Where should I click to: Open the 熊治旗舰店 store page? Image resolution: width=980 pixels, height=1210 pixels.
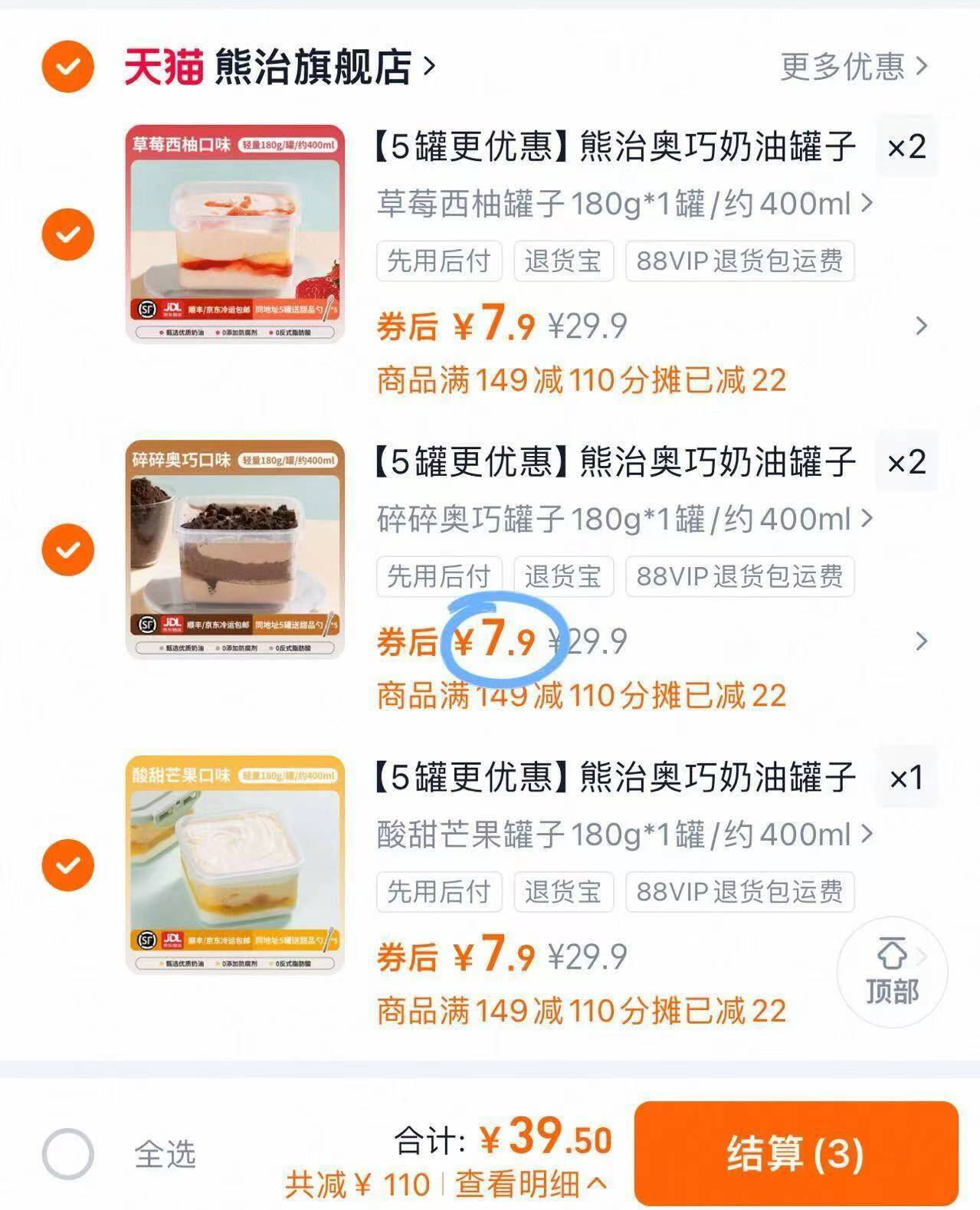(x=314, y=67)
